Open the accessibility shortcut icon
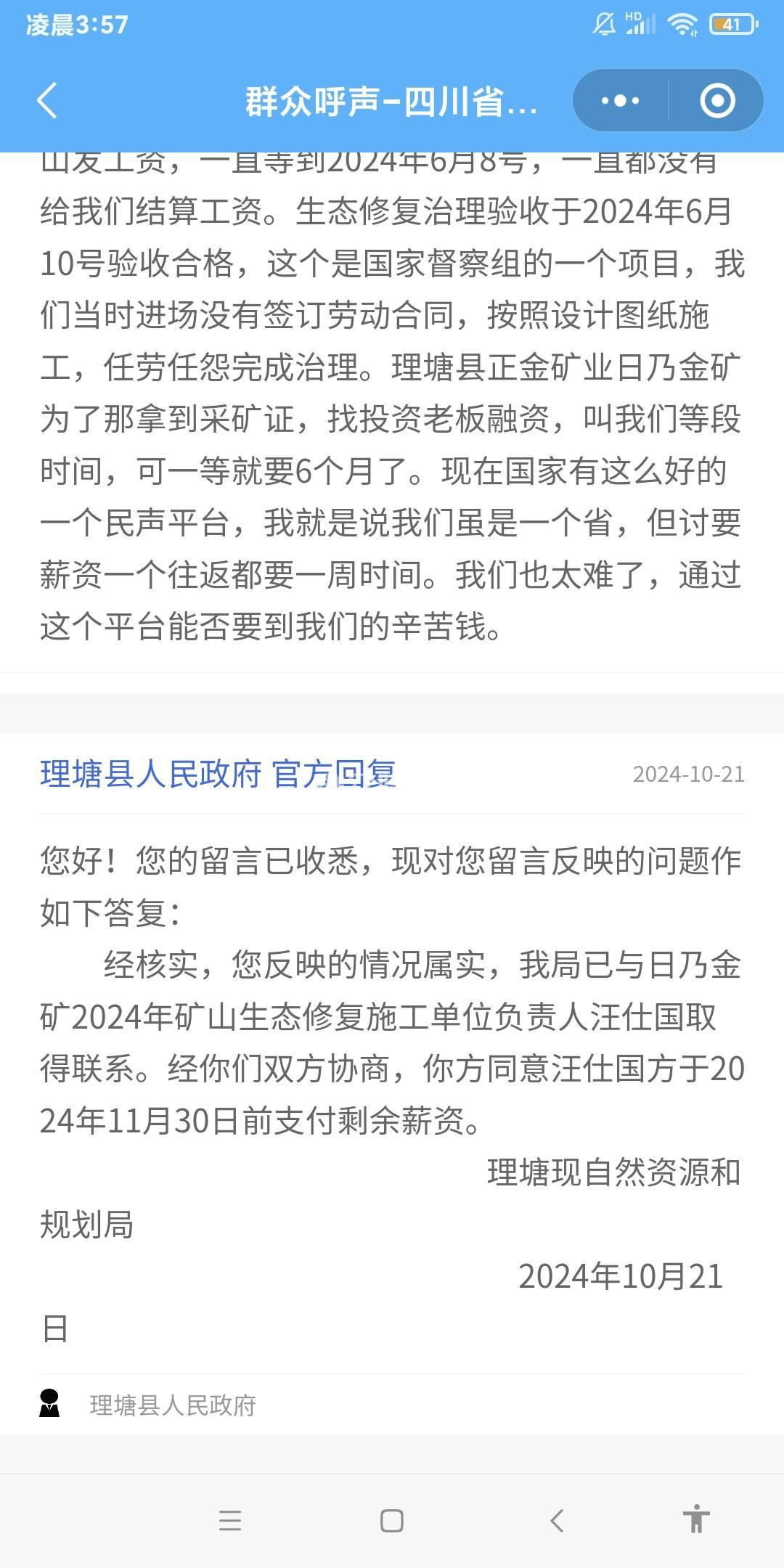Viewport: 784px width, 1568px height. pyautogui.click(x=696, y=1519)
